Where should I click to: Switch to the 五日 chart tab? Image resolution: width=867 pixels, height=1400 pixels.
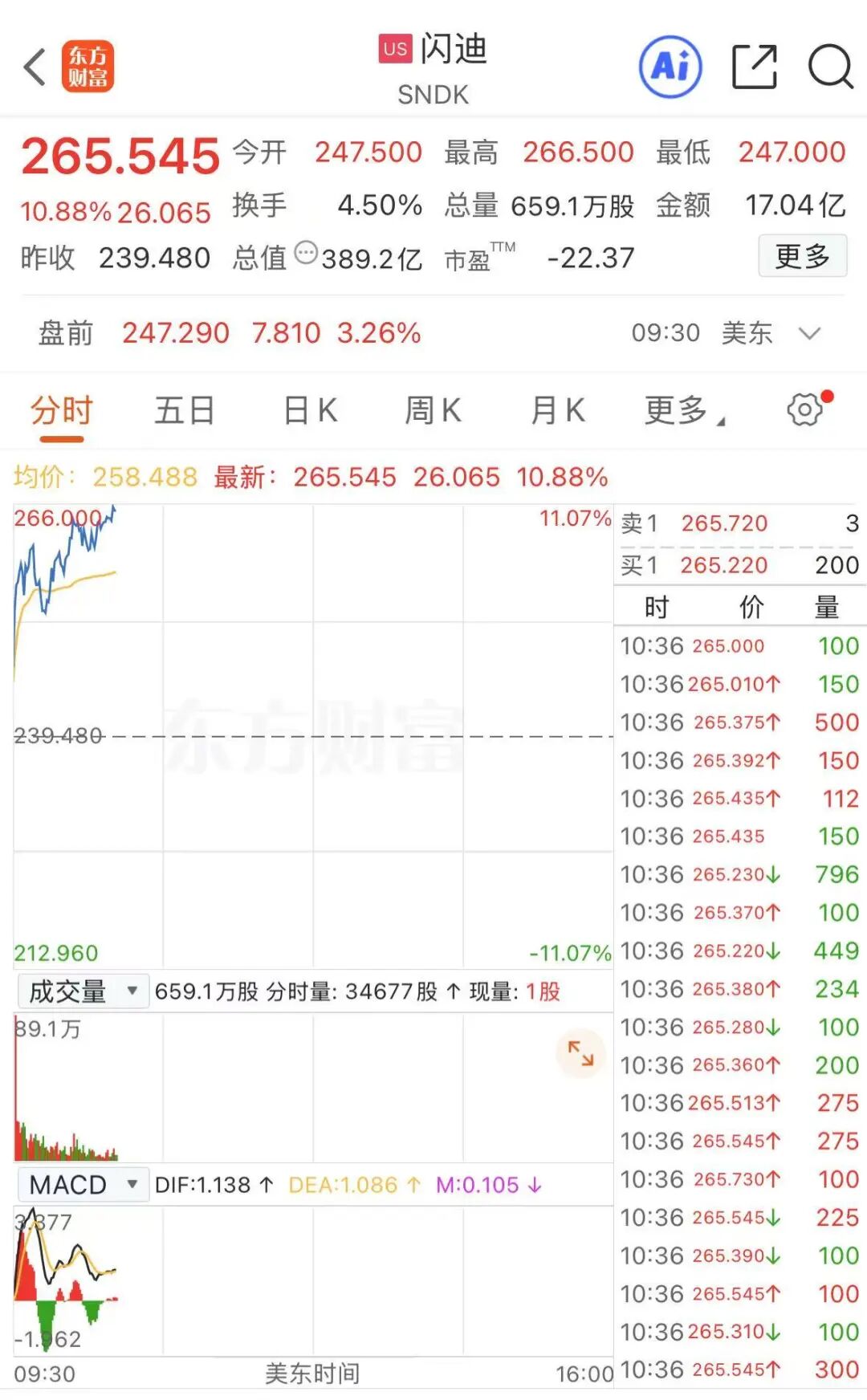tap(185, 411)
